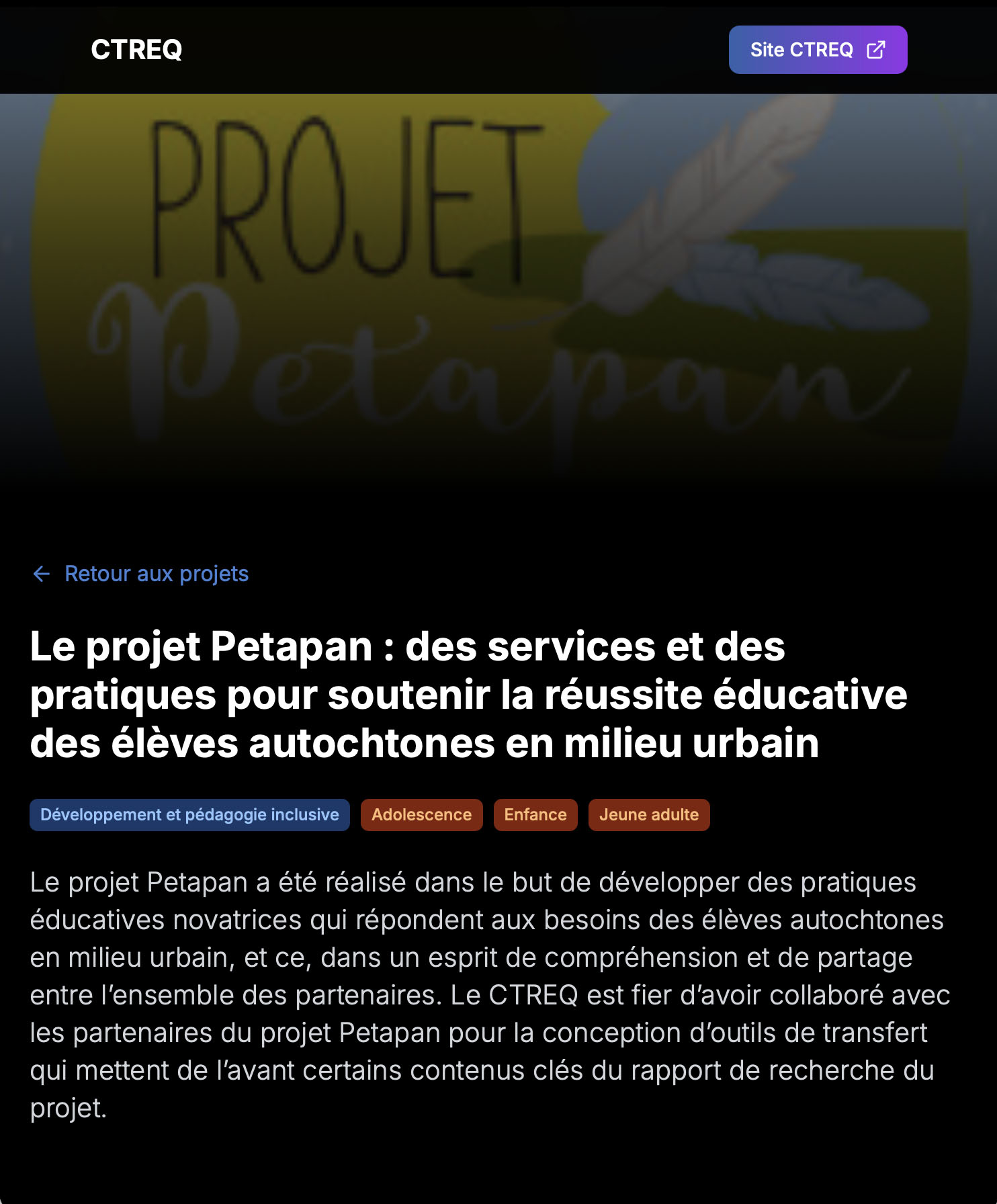Tap the CTREQ home title

[x=136, y=50]
